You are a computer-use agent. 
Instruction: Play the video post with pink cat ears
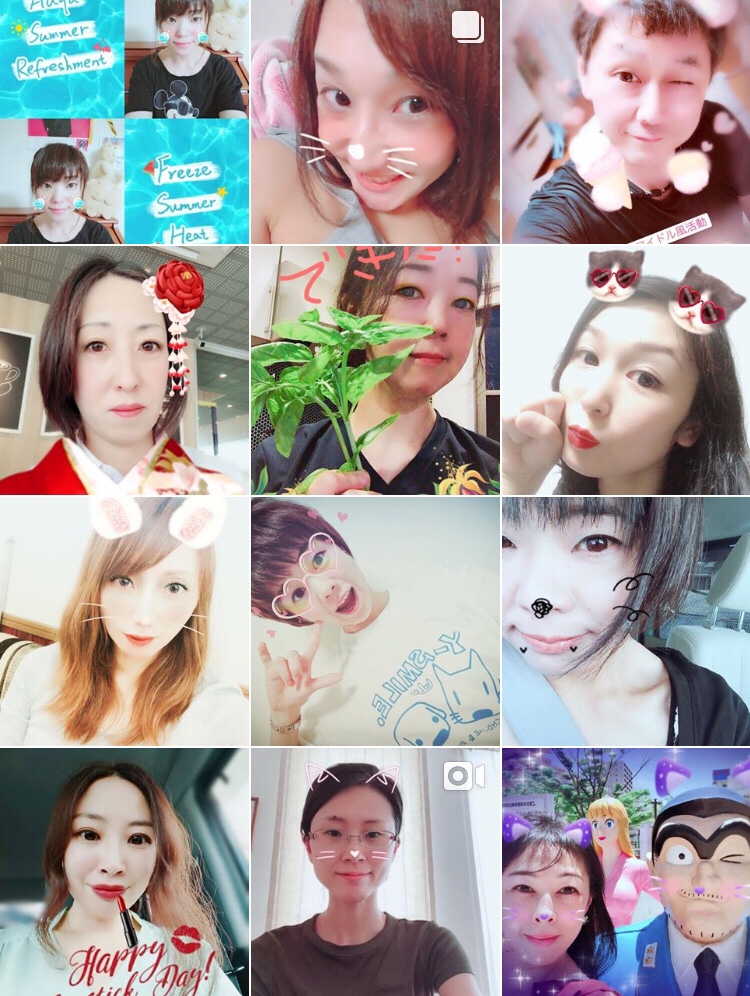coord(375,872)
